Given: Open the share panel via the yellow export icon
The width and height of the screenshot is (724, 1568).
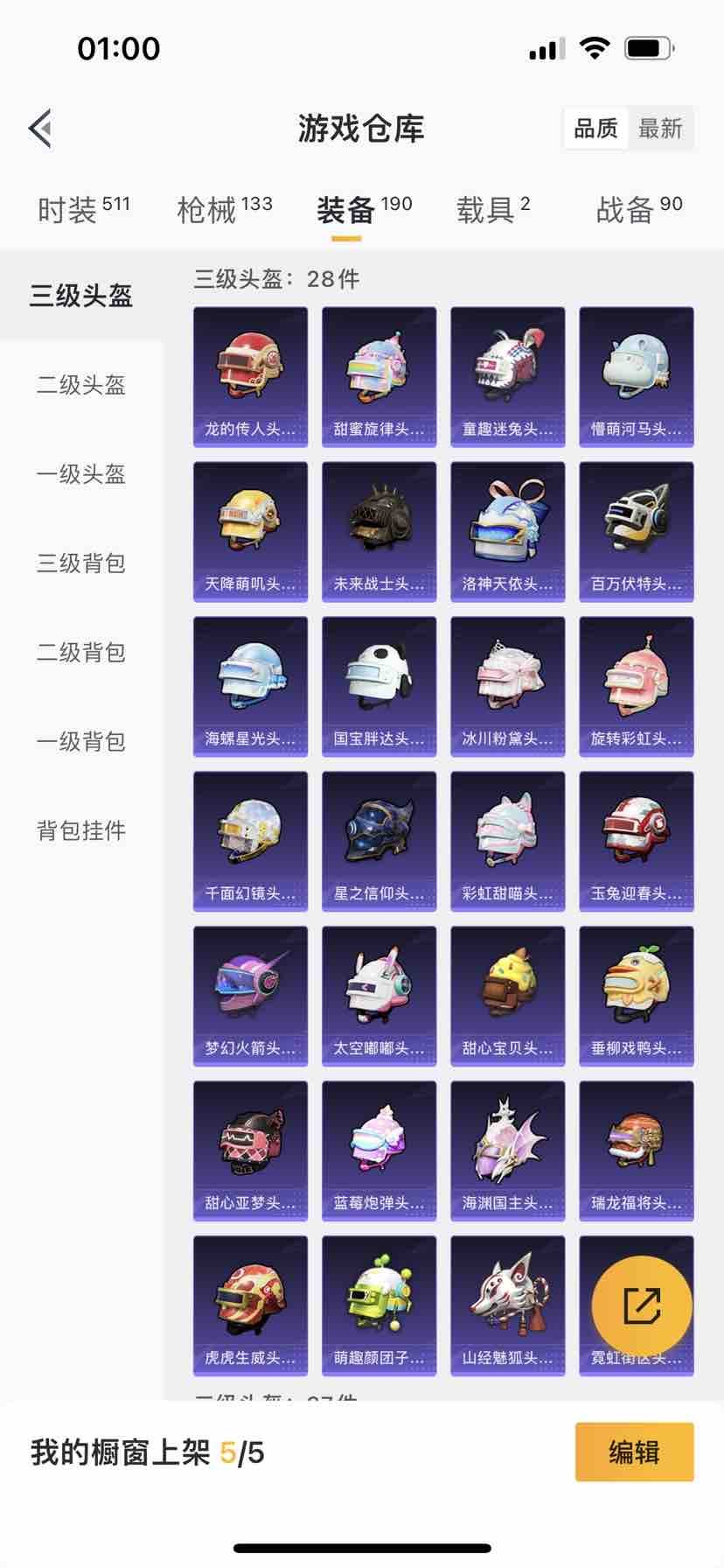Looking at the screenshot, I should point(641,1305).
